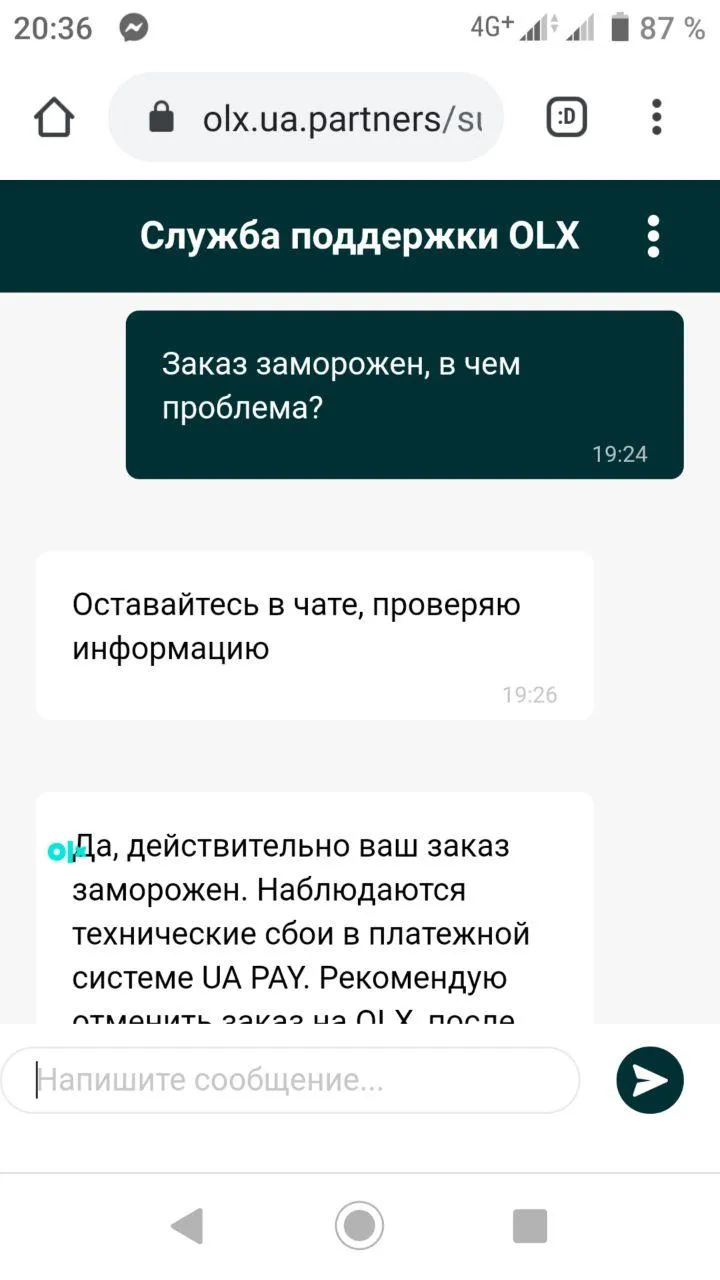The width and height of the screenshot is (720, 1280).
Task: Open the browser overflow menu
Action: (656, 118)
